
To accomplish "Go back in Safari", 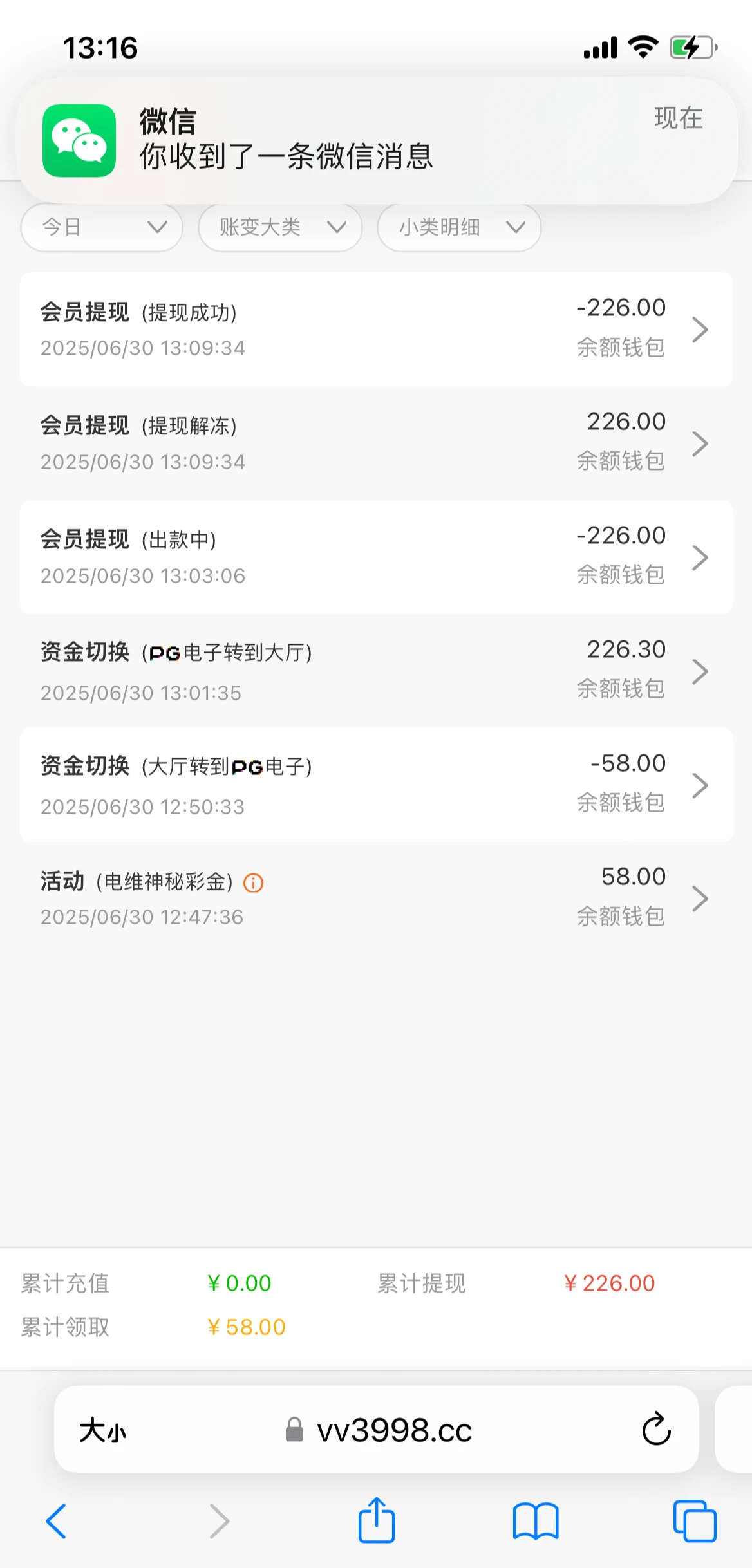I will [57, 1521].
